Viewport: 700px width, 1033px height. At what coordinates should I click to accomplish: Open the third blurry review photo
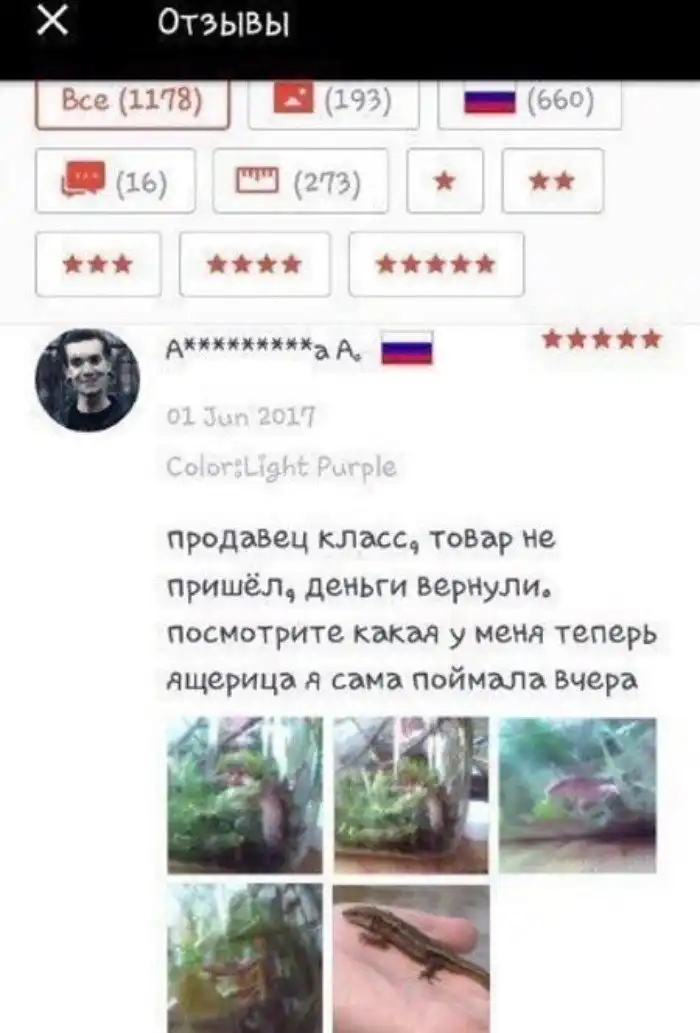pyautogui.click(x=577, y=795)
